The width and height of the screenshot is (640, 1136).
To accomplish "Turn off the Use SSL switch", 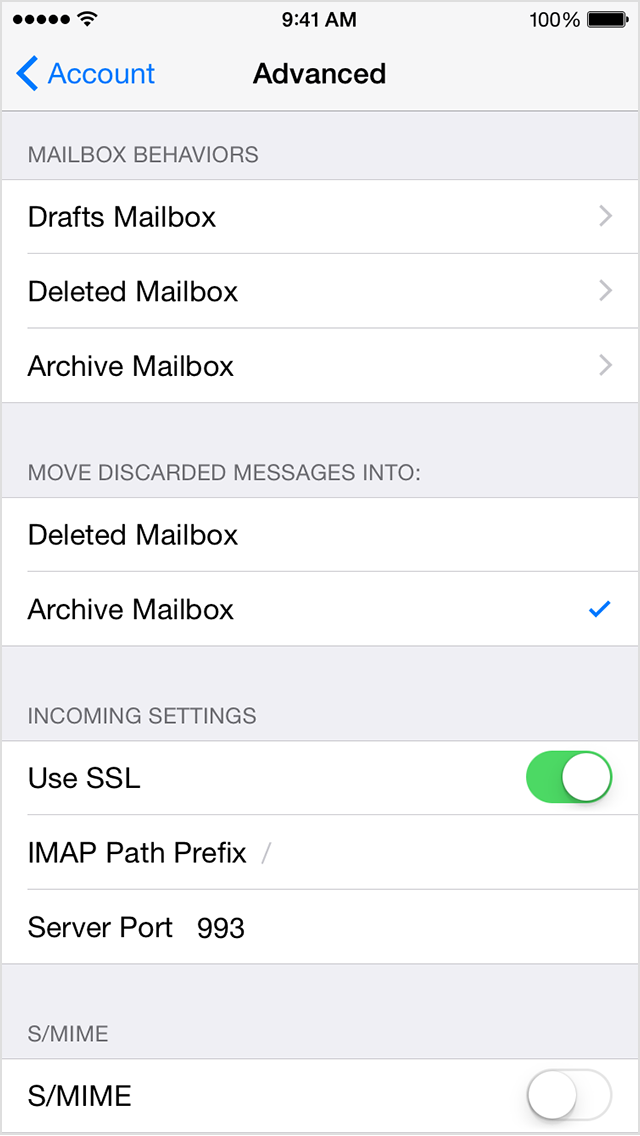I will click(569, 777).
